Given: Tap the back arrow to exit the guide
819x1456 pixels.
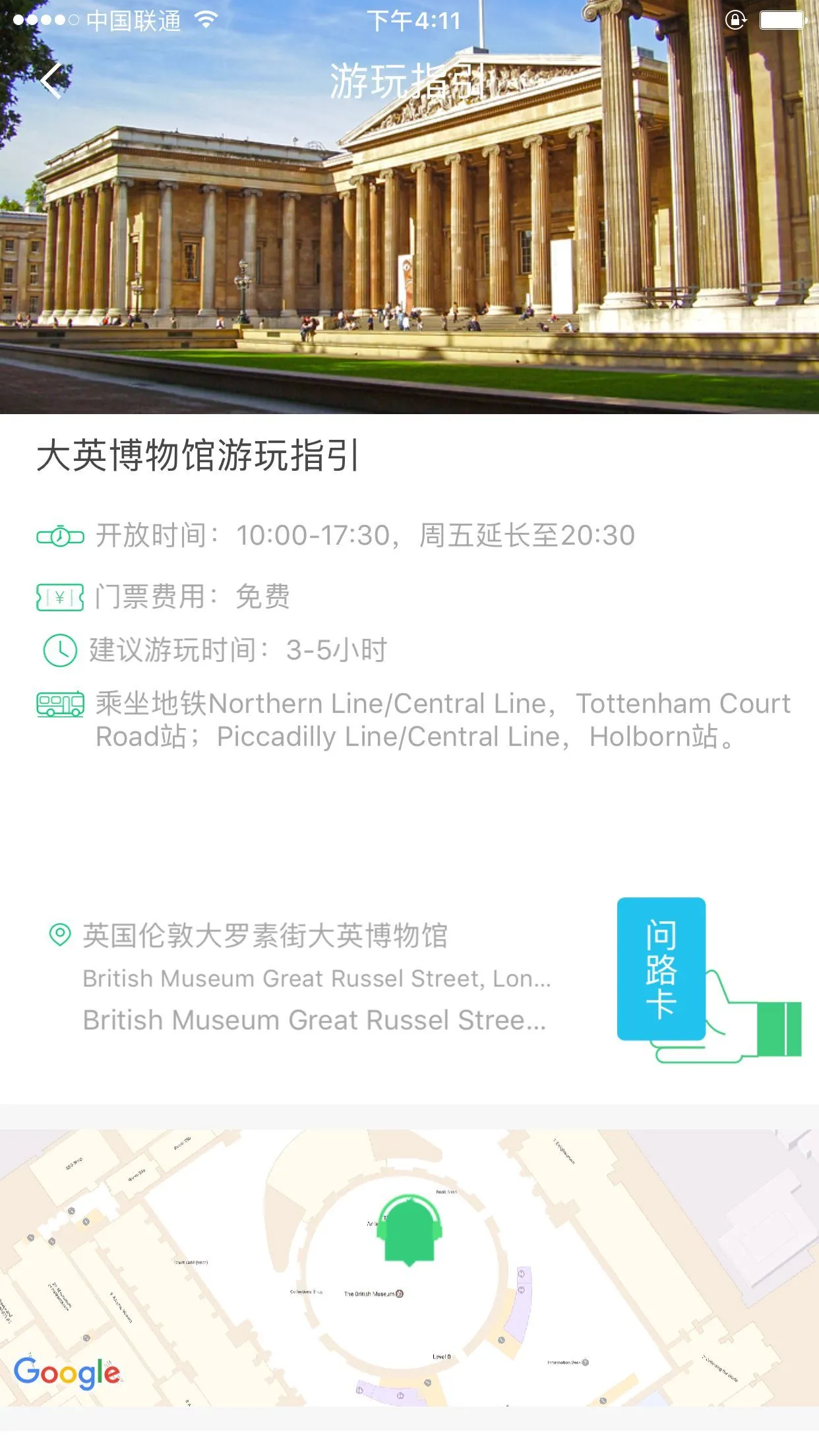Looking at the screenshot, I should click(x=51, y=80).
